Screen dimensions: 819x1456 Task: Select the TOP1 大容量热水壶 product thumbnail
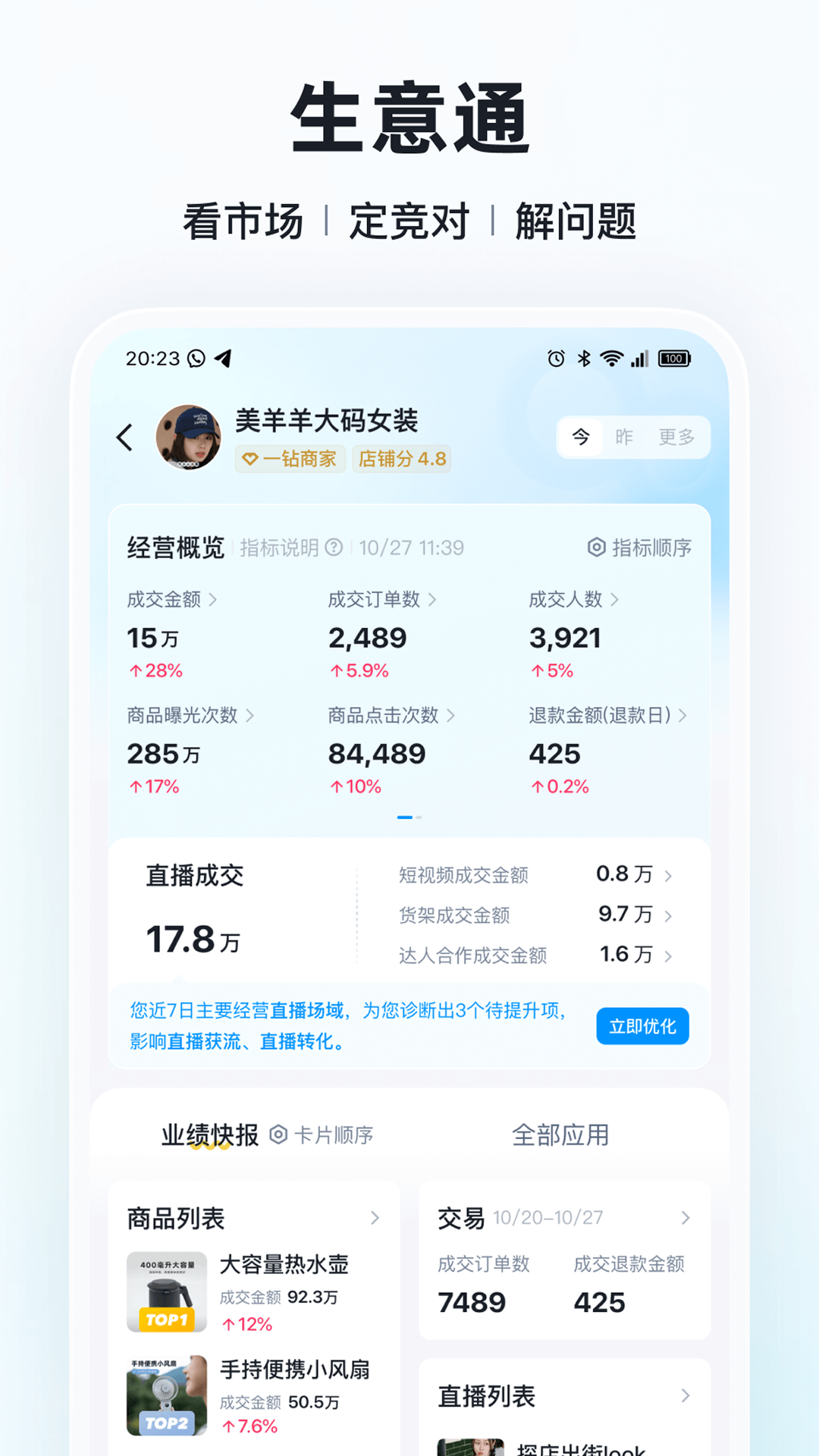166,1292
